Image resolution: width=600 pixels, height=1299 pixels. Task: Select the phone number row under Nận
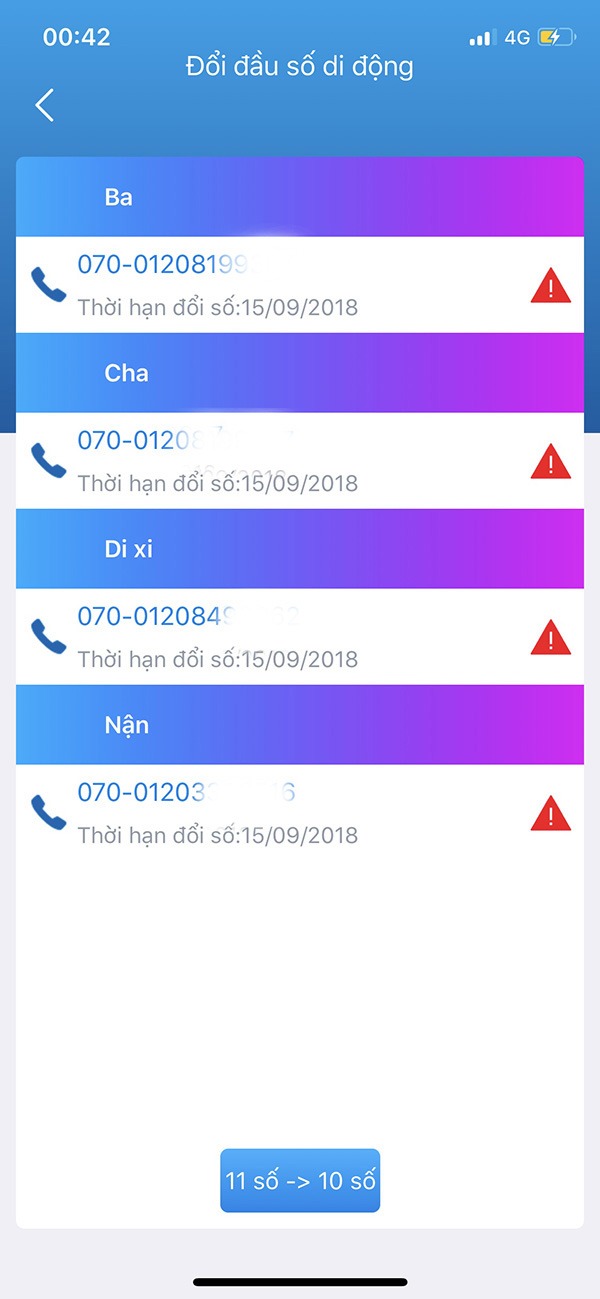pyautogui.click(x=300, y=813)
